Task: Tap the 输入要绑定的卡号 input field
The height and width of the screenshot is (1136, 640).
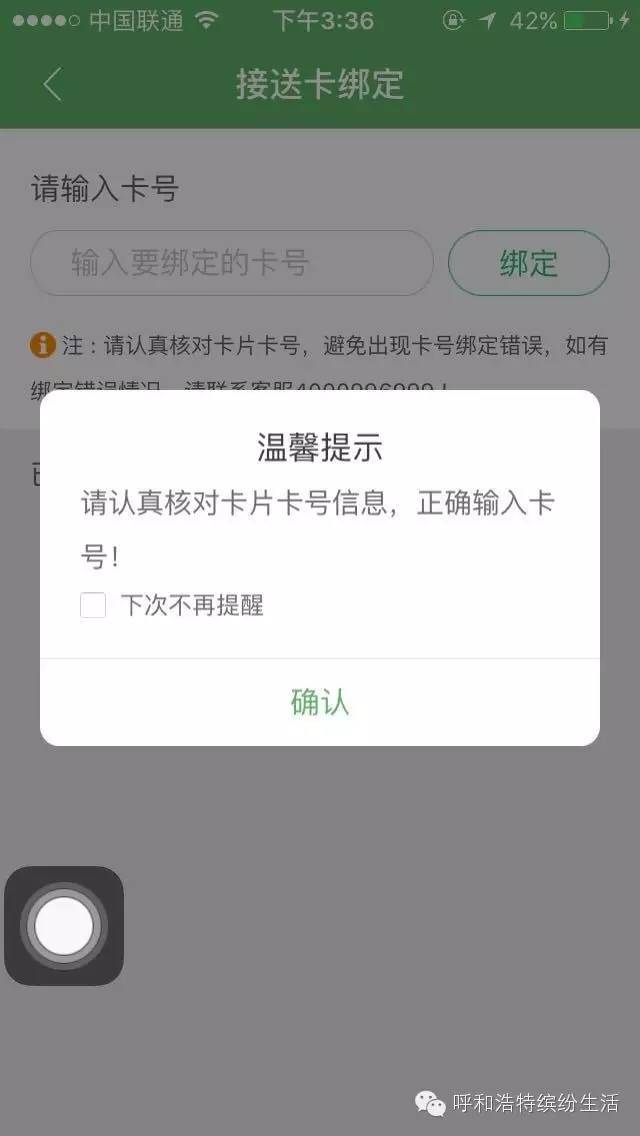Action: 232,263
